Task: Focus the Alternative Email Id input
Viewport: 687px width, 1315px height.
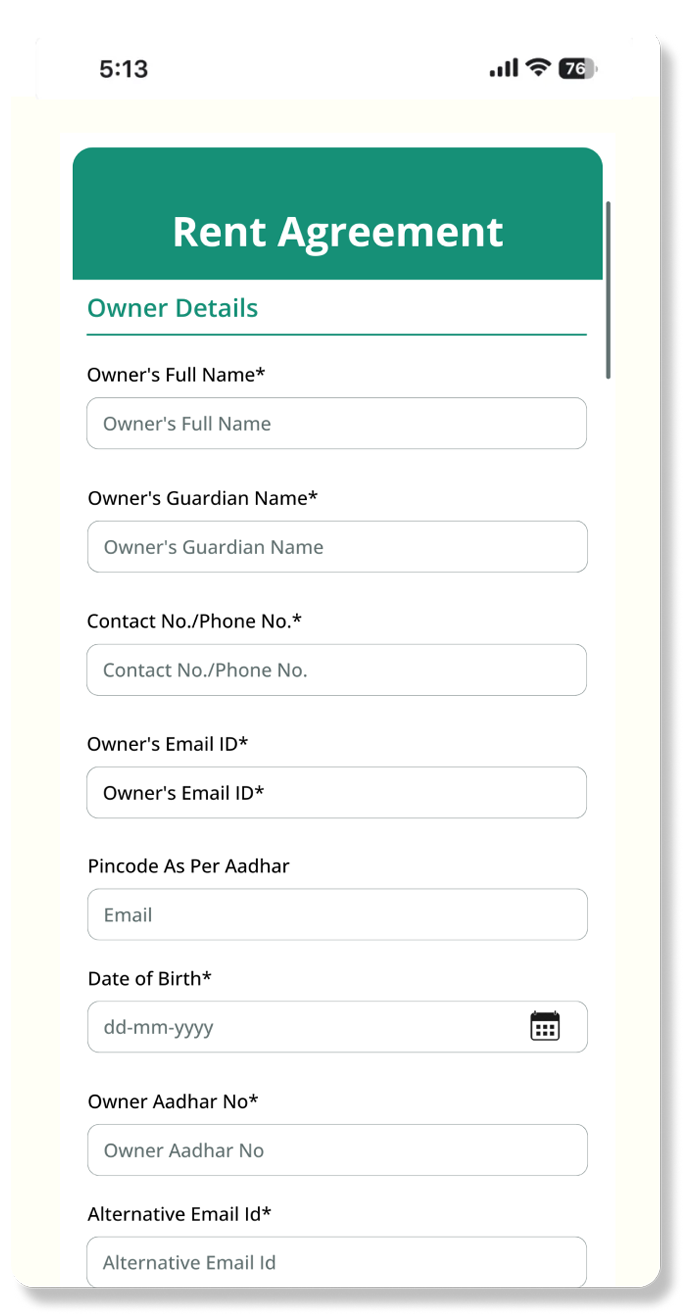Action: [x=336, y=1262]
